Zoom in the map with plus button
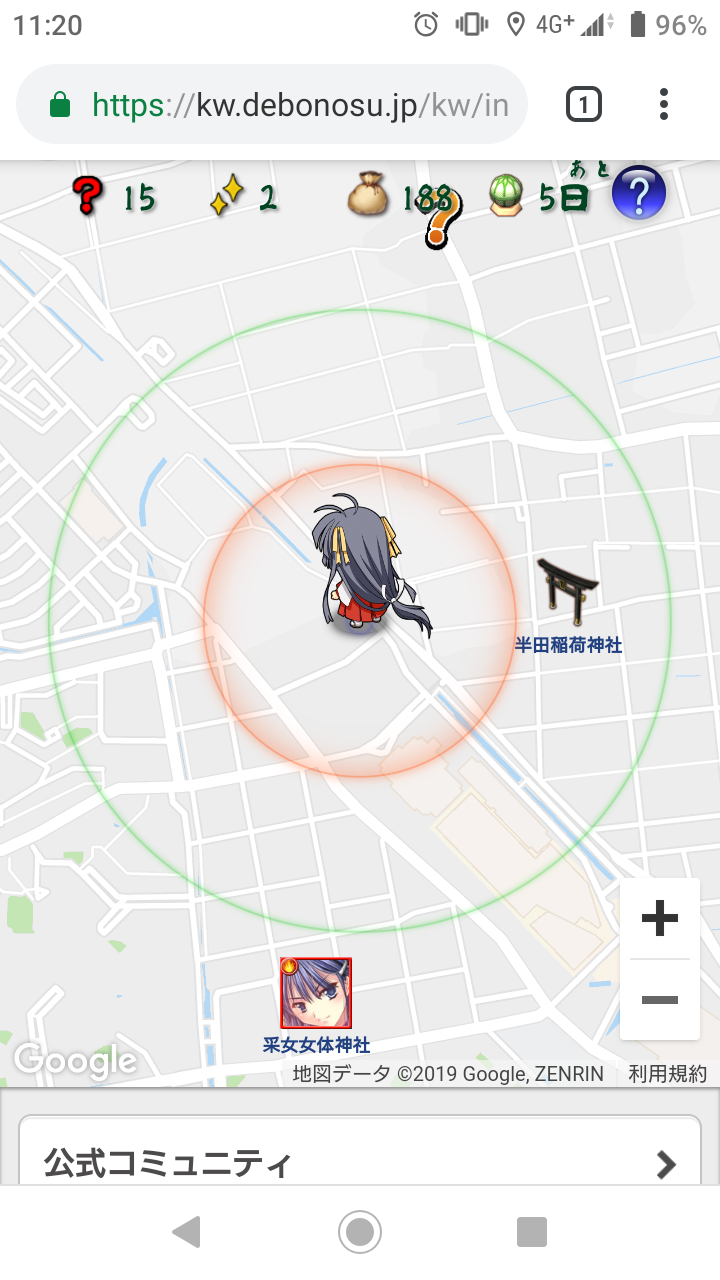 point(659,918)
